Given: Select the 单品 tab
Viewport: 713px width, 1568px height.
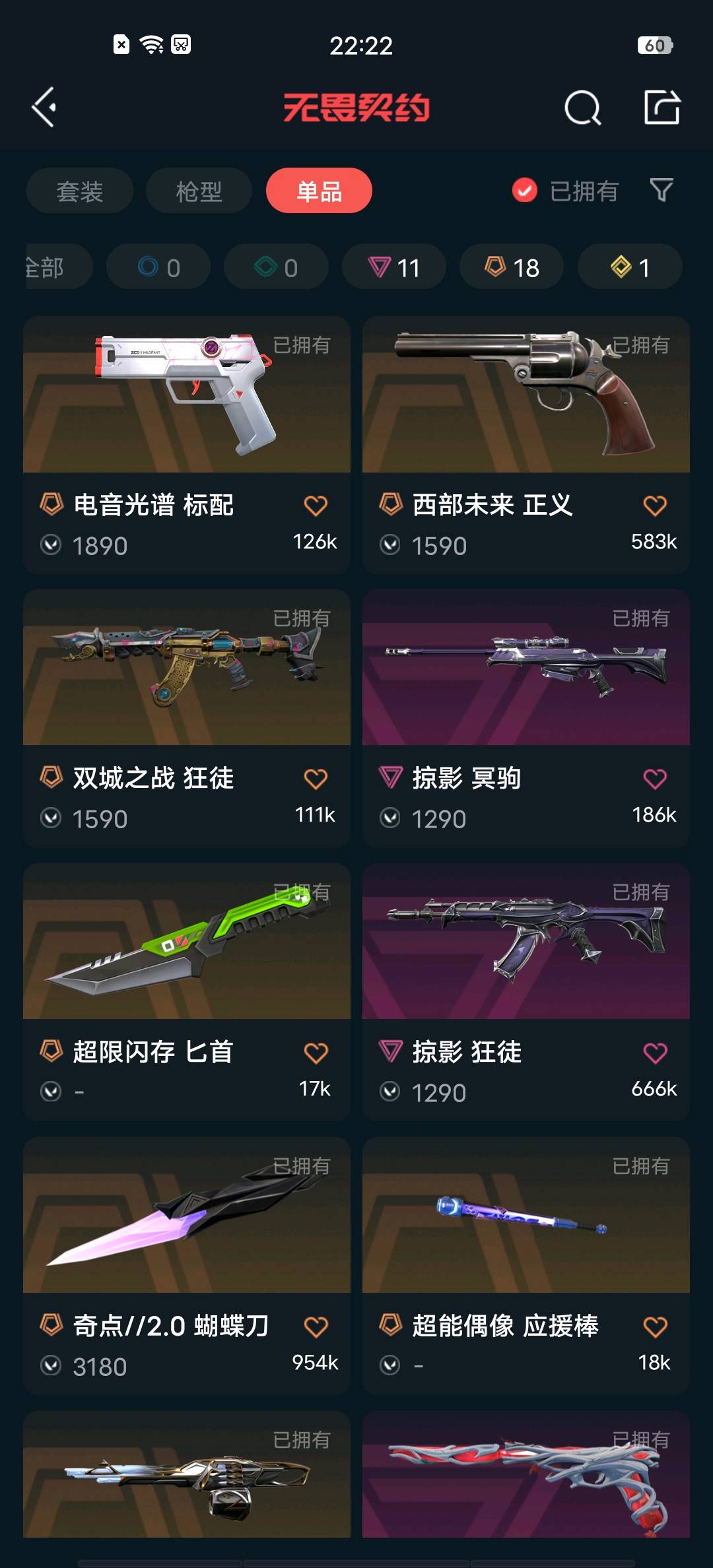Looking at the screenshot, I should click(319, 191).
